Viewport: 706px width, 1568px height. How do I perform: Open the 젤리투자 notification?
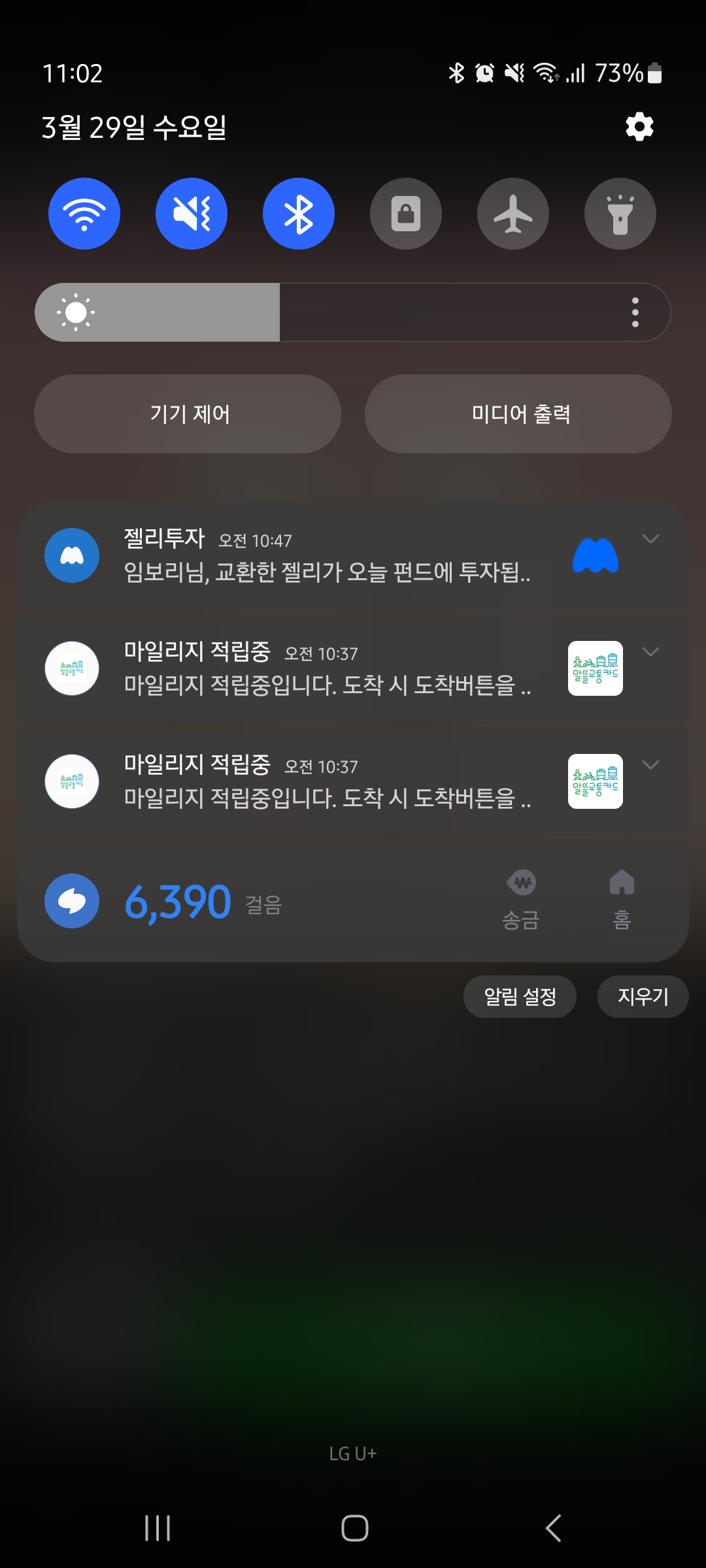(x=327, y=557)
